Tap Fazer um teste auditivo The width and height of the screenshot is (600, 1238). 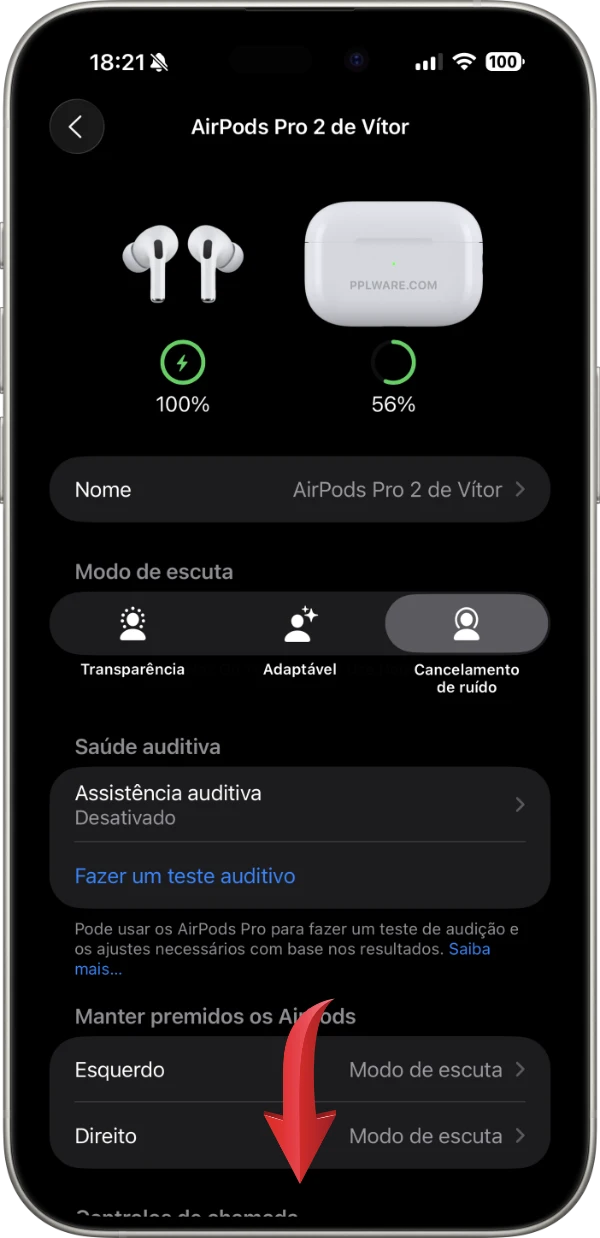tap(185, 876)
